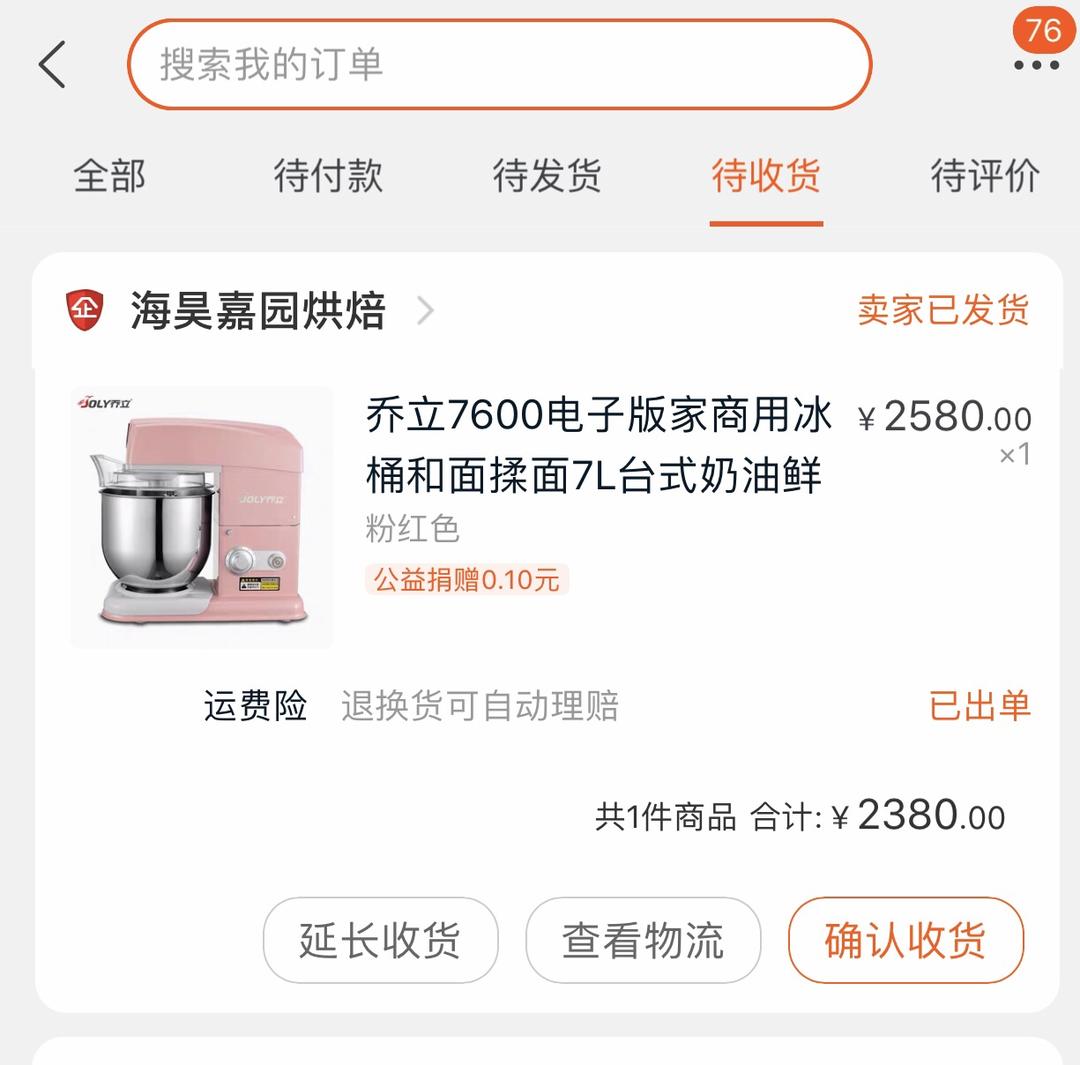Switch to the 待评价 tab
1080x1065 pixels.
(985, 176)
